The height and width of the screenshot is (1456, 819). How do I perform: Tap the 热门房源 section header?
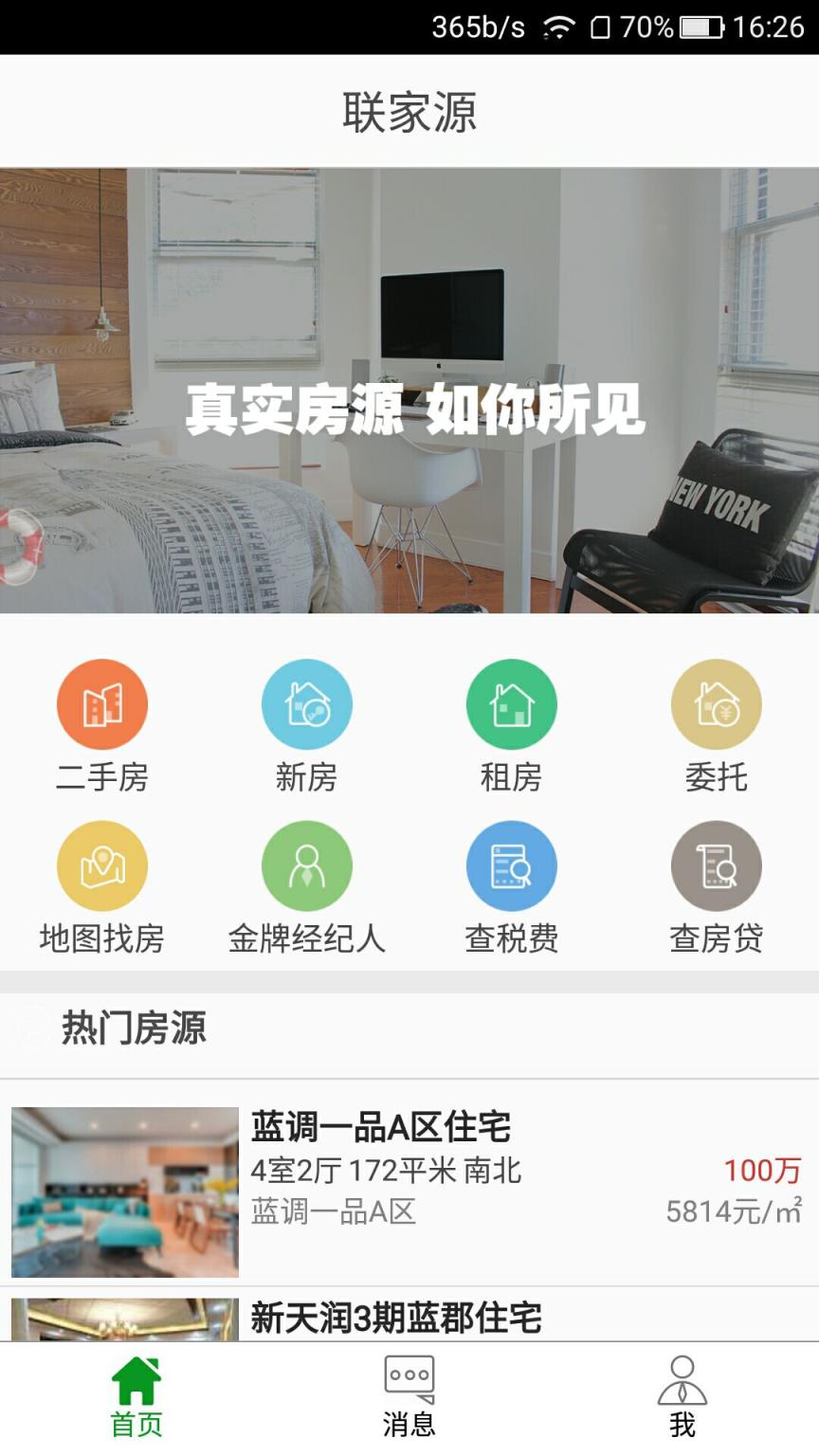[131, 1032]
